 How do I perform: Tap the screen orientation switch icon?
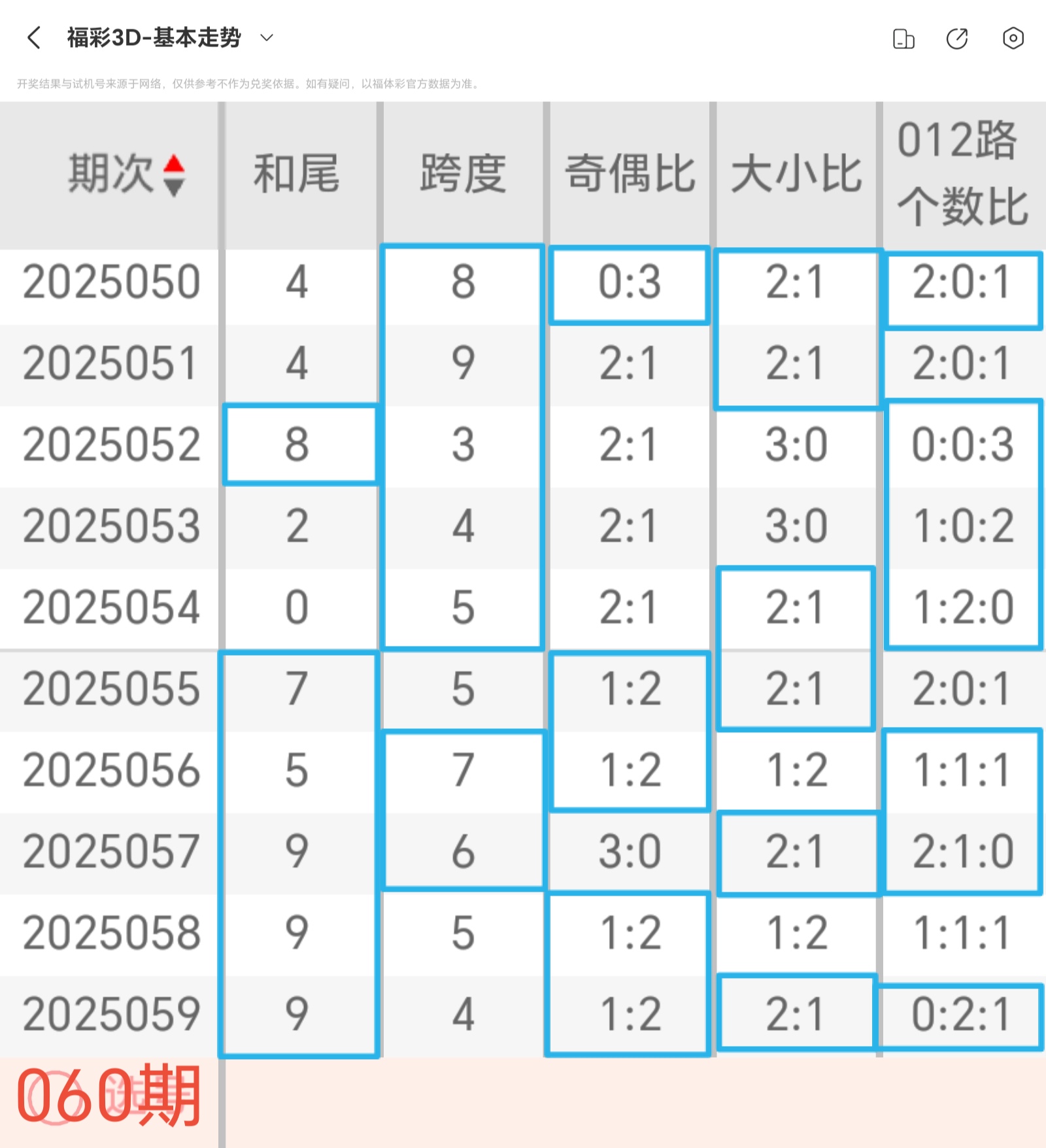[x=903, y=39]
